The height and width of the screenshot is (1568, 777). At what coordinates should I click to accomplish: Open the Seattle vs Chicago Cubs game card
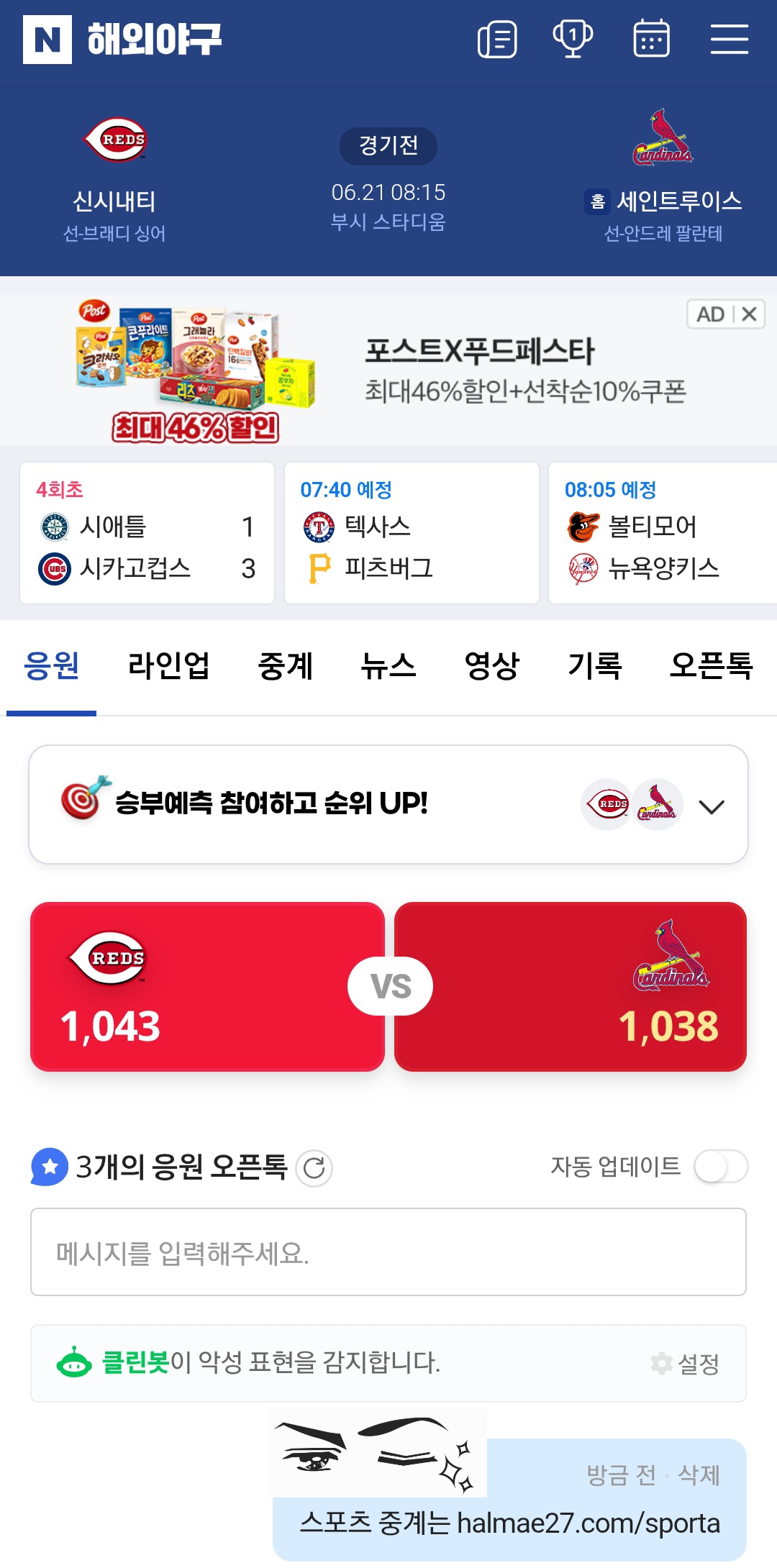click(x=147, y=533)
